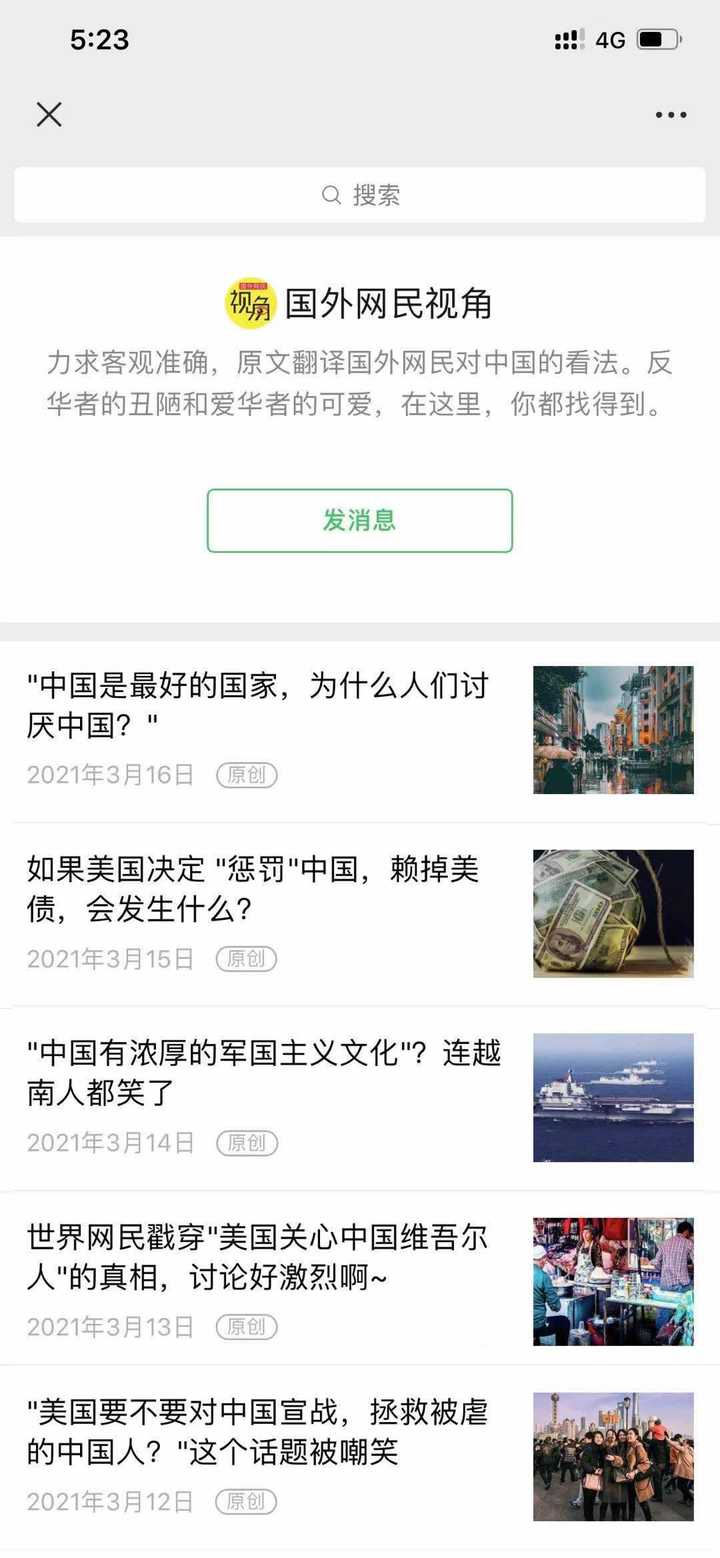This screenshot has width=720, height=1558.
Task: Tap the street market article thumbnail
Action: (612, 1281)
